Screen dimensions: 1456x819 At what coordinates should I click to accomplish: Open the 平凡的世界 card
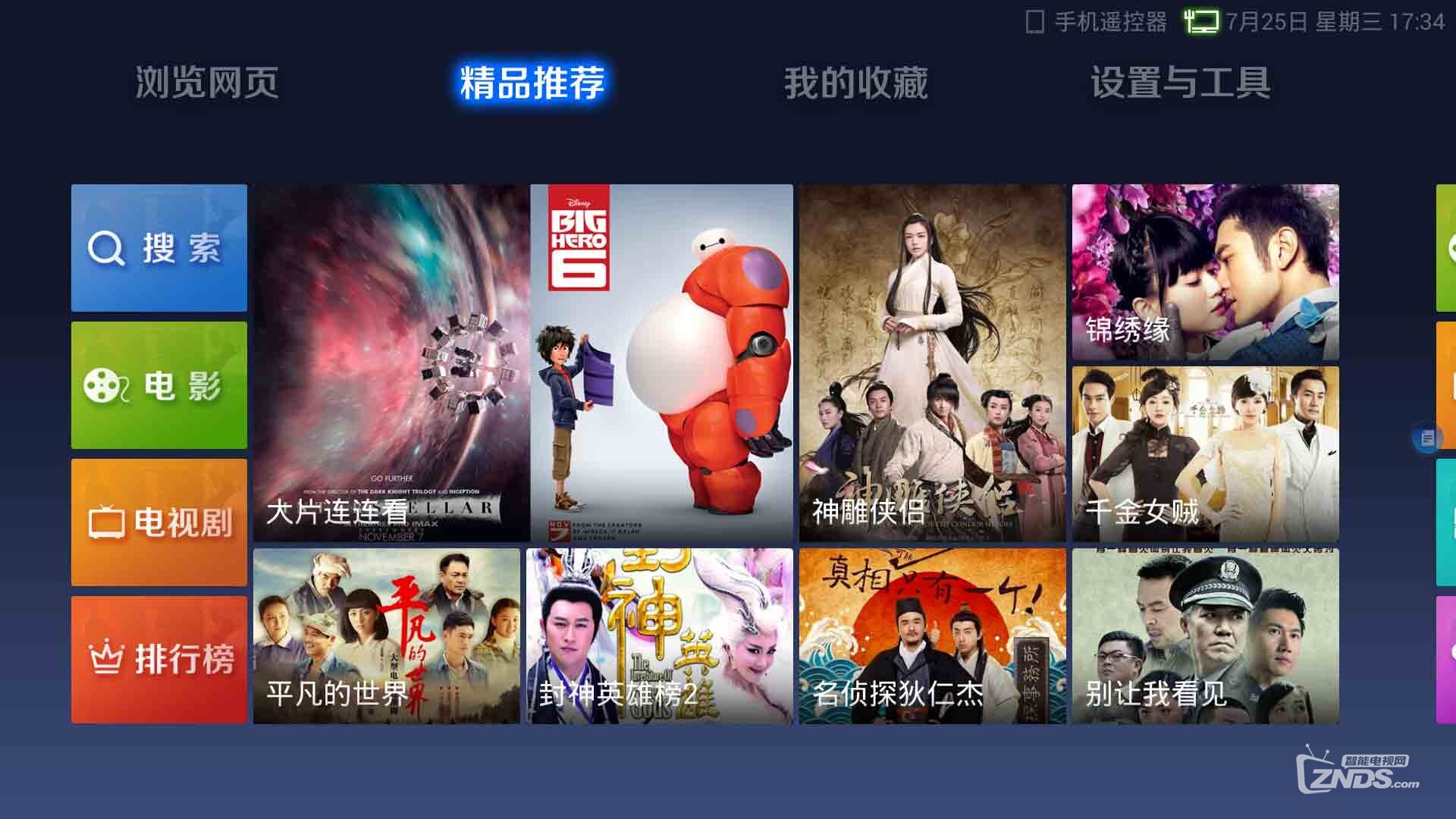click(387, 635)
